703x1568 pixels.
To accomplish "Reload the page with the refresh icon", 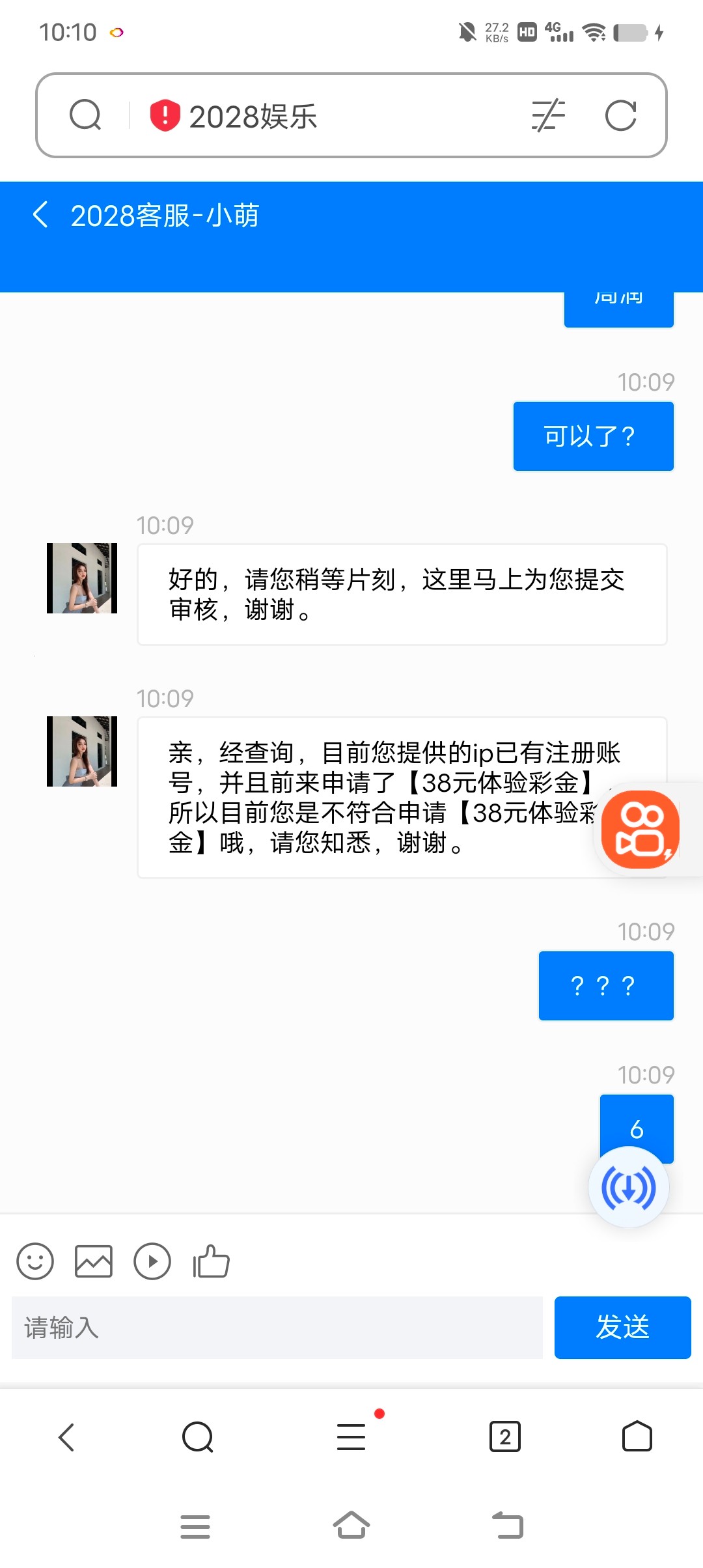I will click(620, 116).
